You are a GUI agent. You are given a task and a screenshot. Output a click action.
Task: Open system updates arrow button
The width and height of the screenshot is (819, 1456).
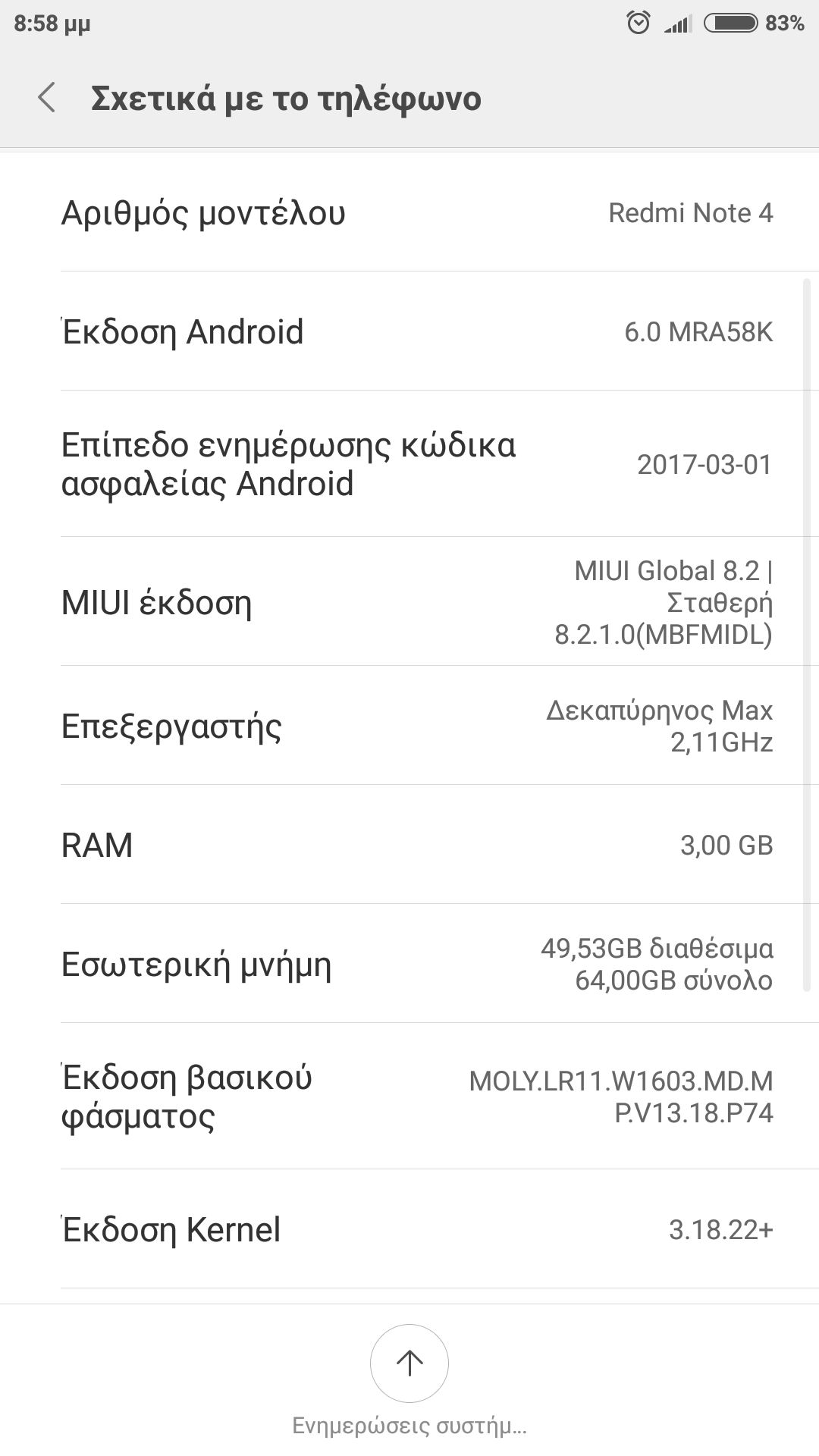coord(409,1363)
